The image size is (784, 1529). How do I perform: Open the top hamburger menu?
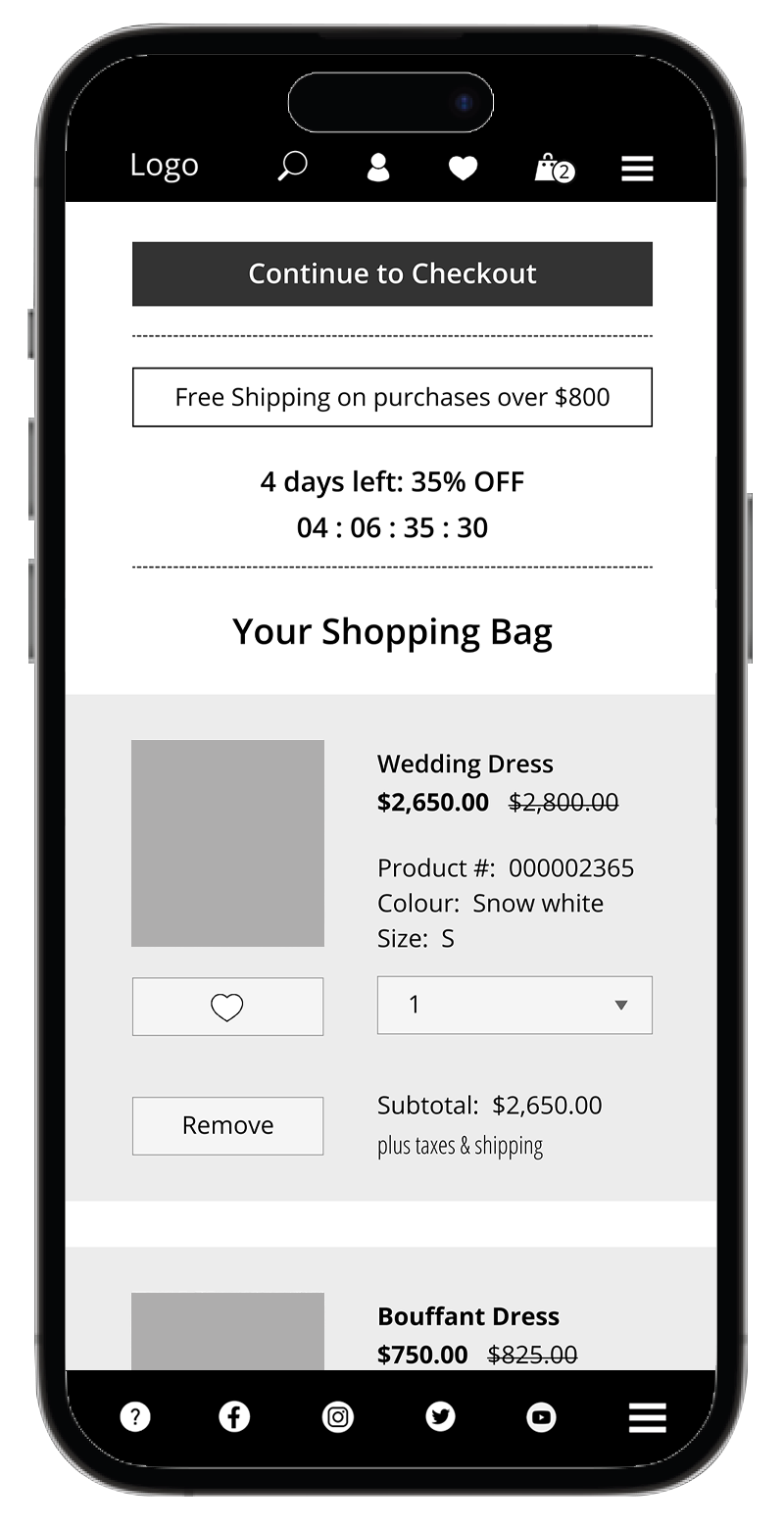637,169
